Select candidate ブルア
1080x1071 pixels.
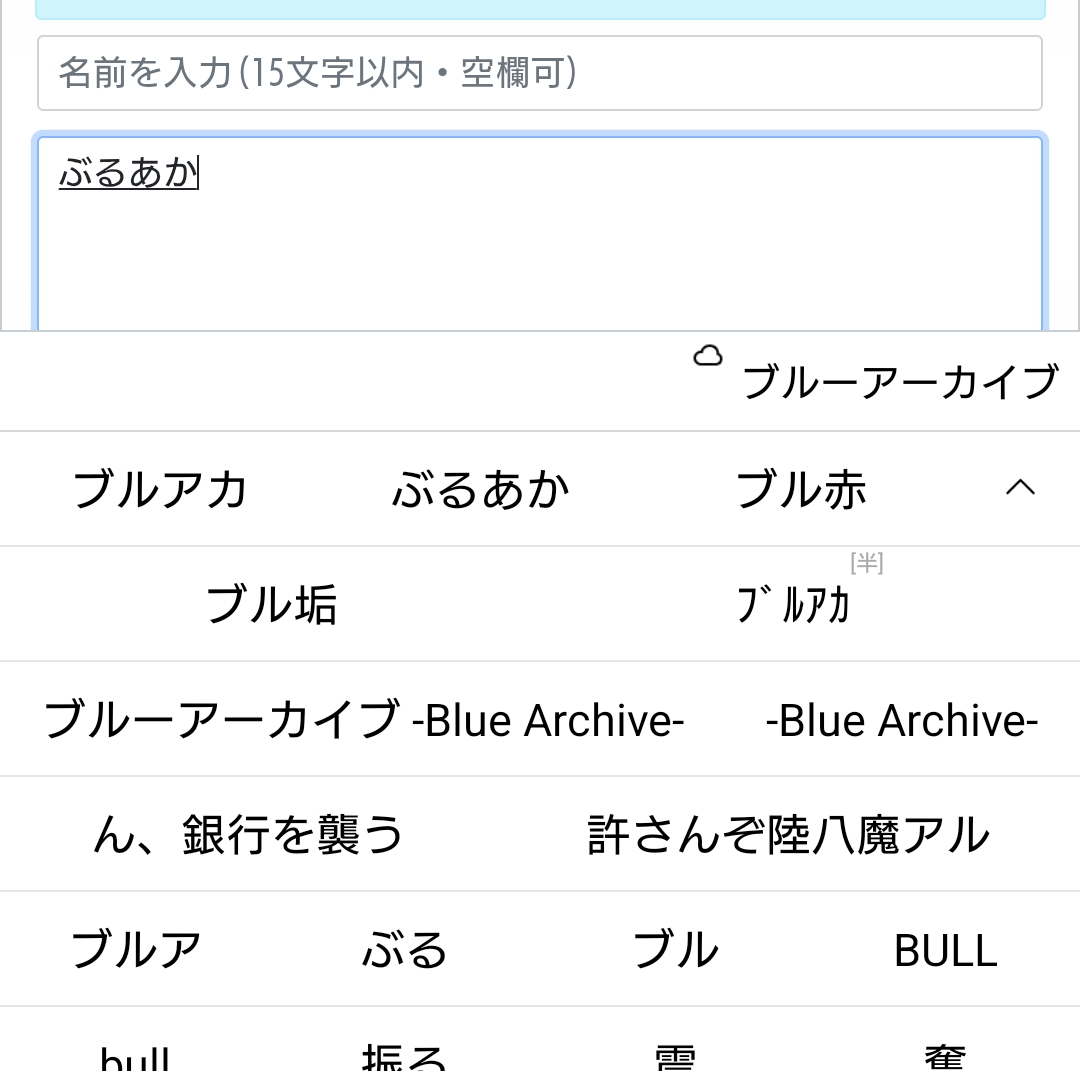point(136,950)
